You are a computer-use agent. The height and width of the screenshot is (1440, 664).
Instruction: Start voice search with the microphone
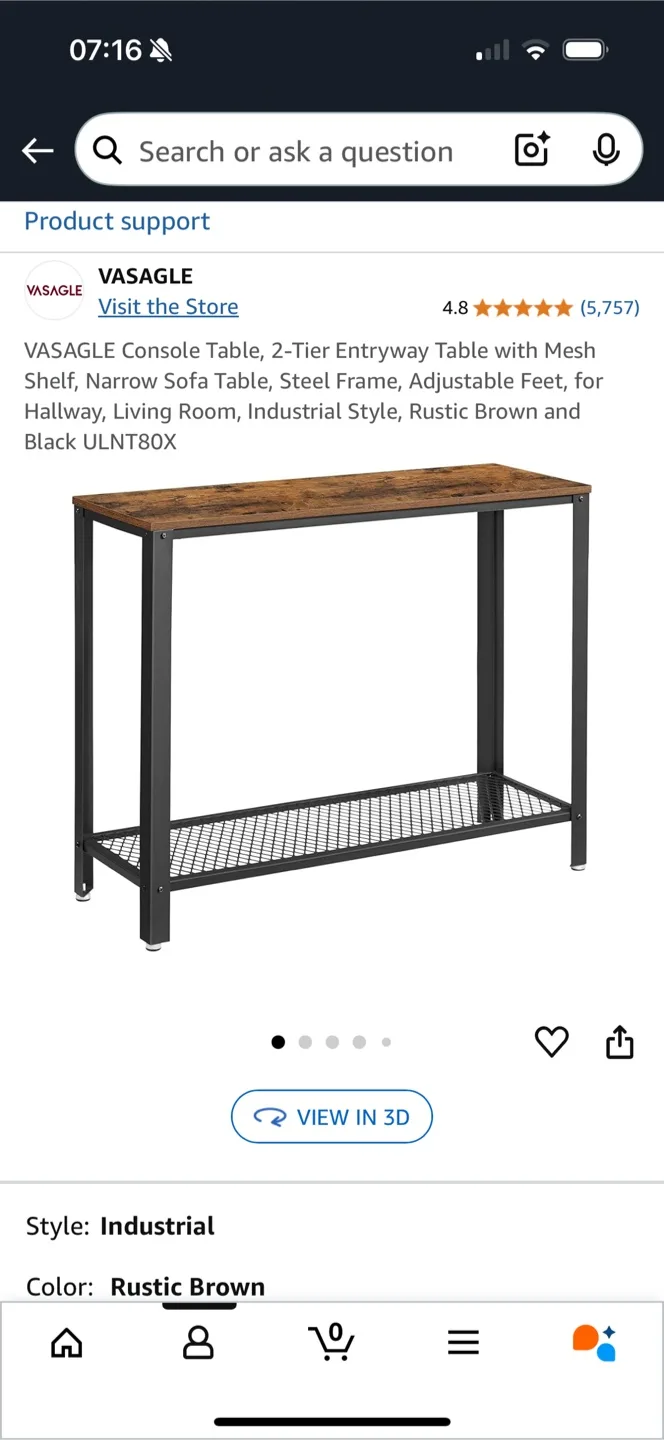(605, 151)
